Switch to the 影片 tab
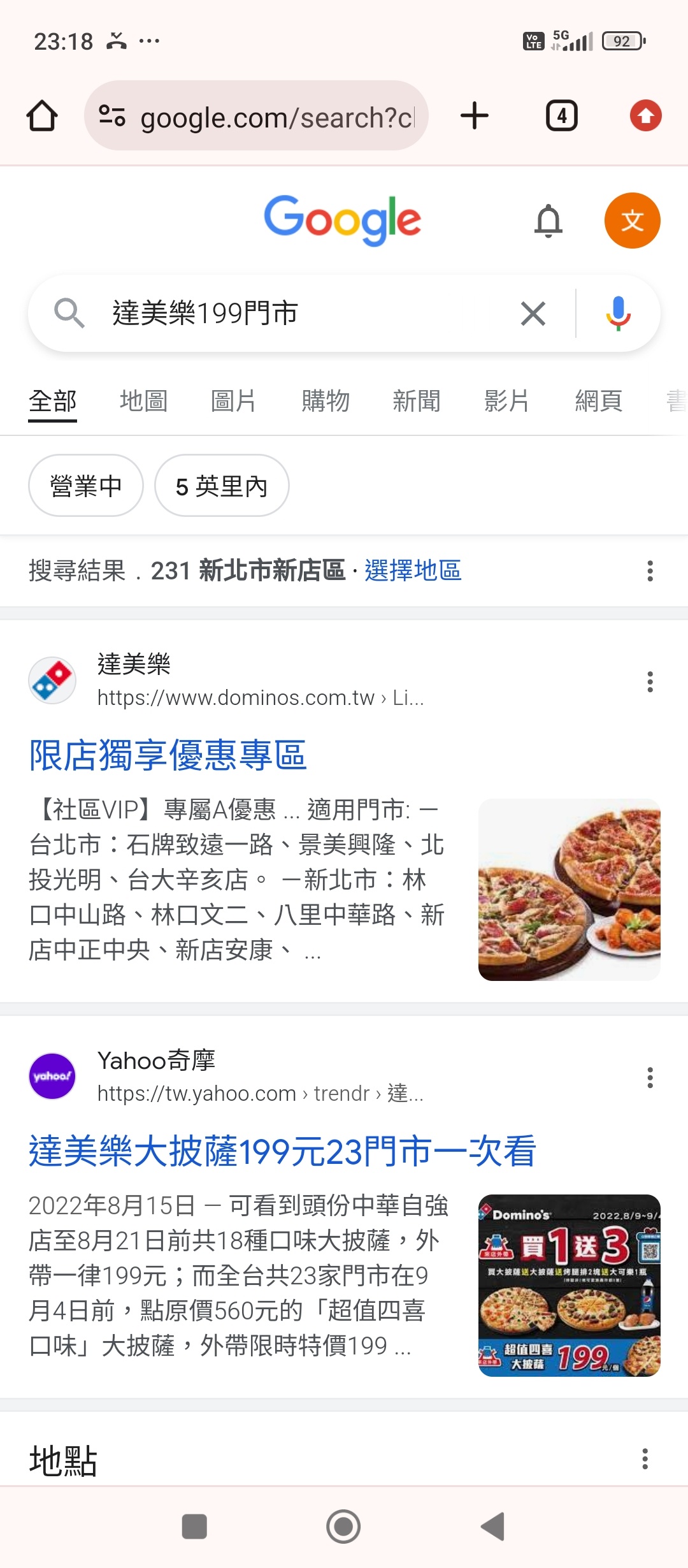Viewport: 688px width, 1568px height. (x=507, y=402)
